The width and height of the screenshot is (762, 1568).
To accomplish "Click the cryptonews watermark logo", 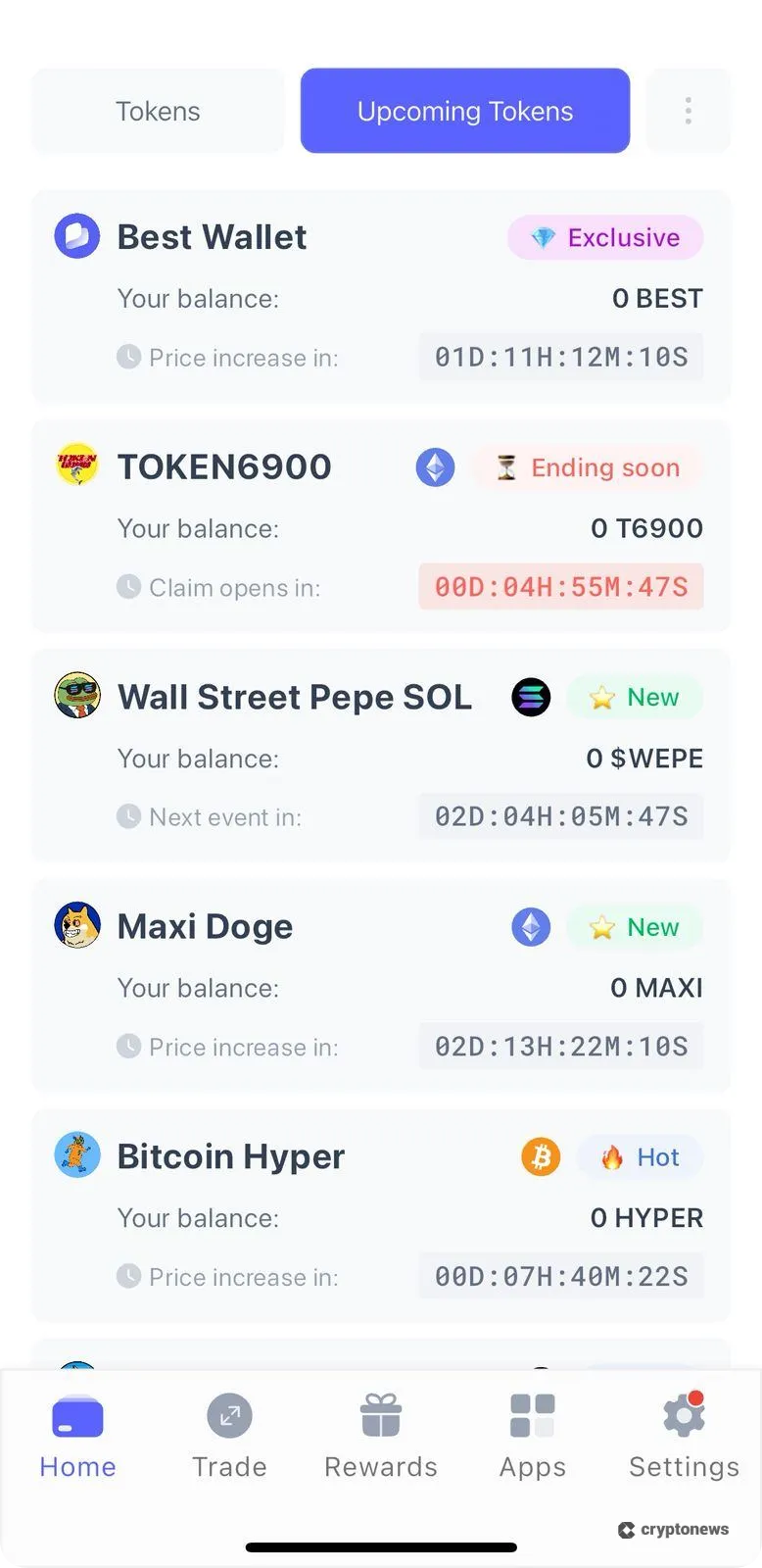I will pos(673,1529).
